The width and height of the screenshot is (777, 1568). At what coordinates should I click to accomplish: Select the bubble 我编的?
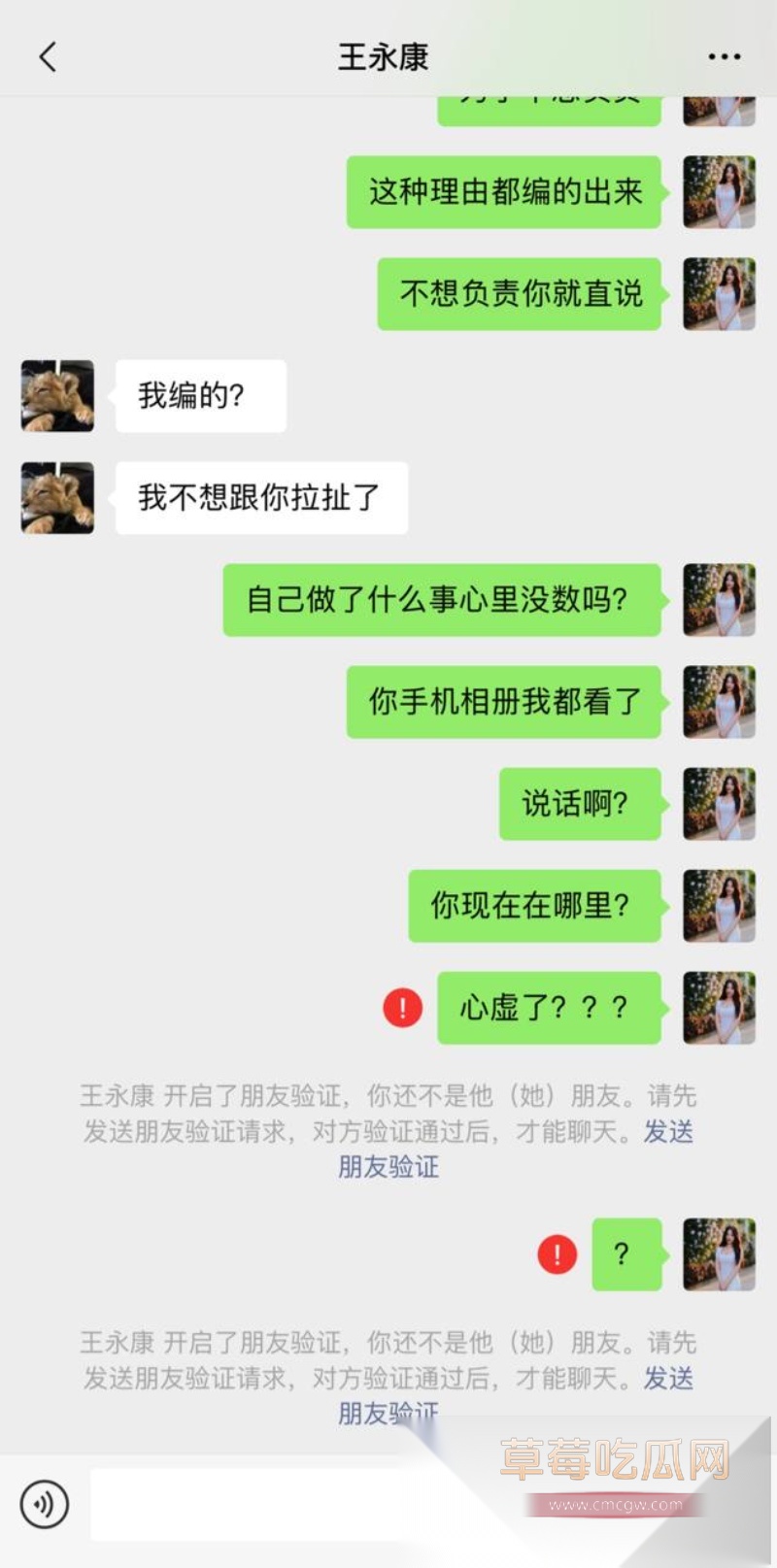click(x=199, y=396)
